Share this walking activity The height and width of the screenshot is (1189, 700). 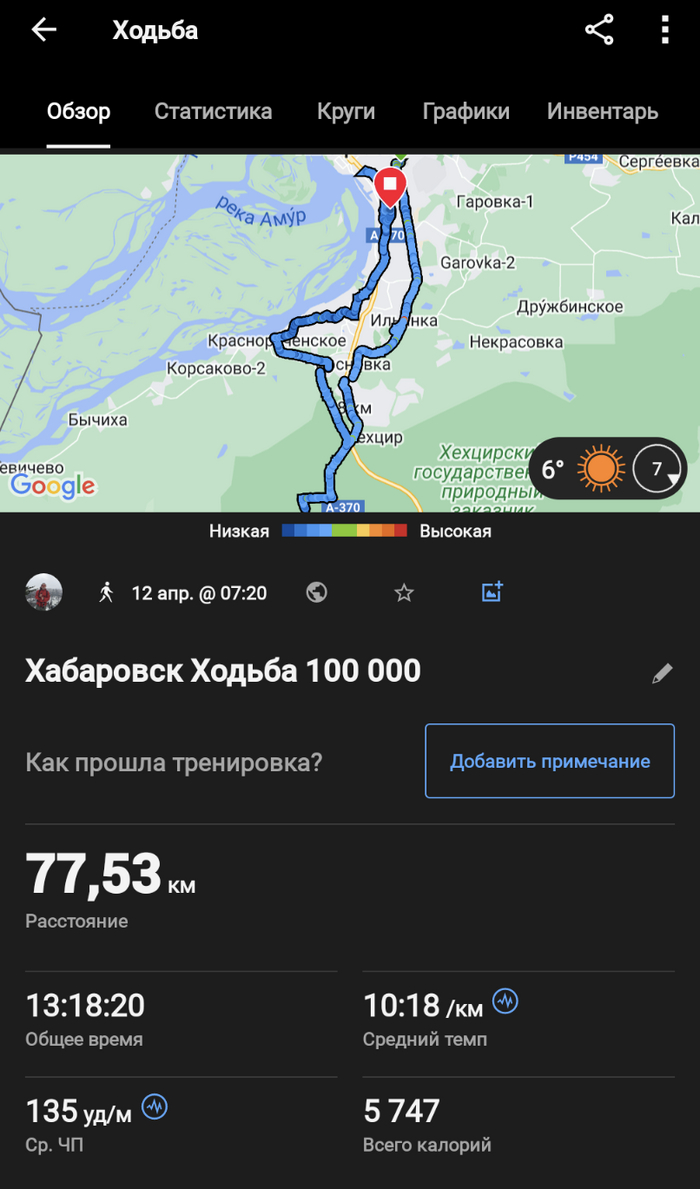[599, 30]
